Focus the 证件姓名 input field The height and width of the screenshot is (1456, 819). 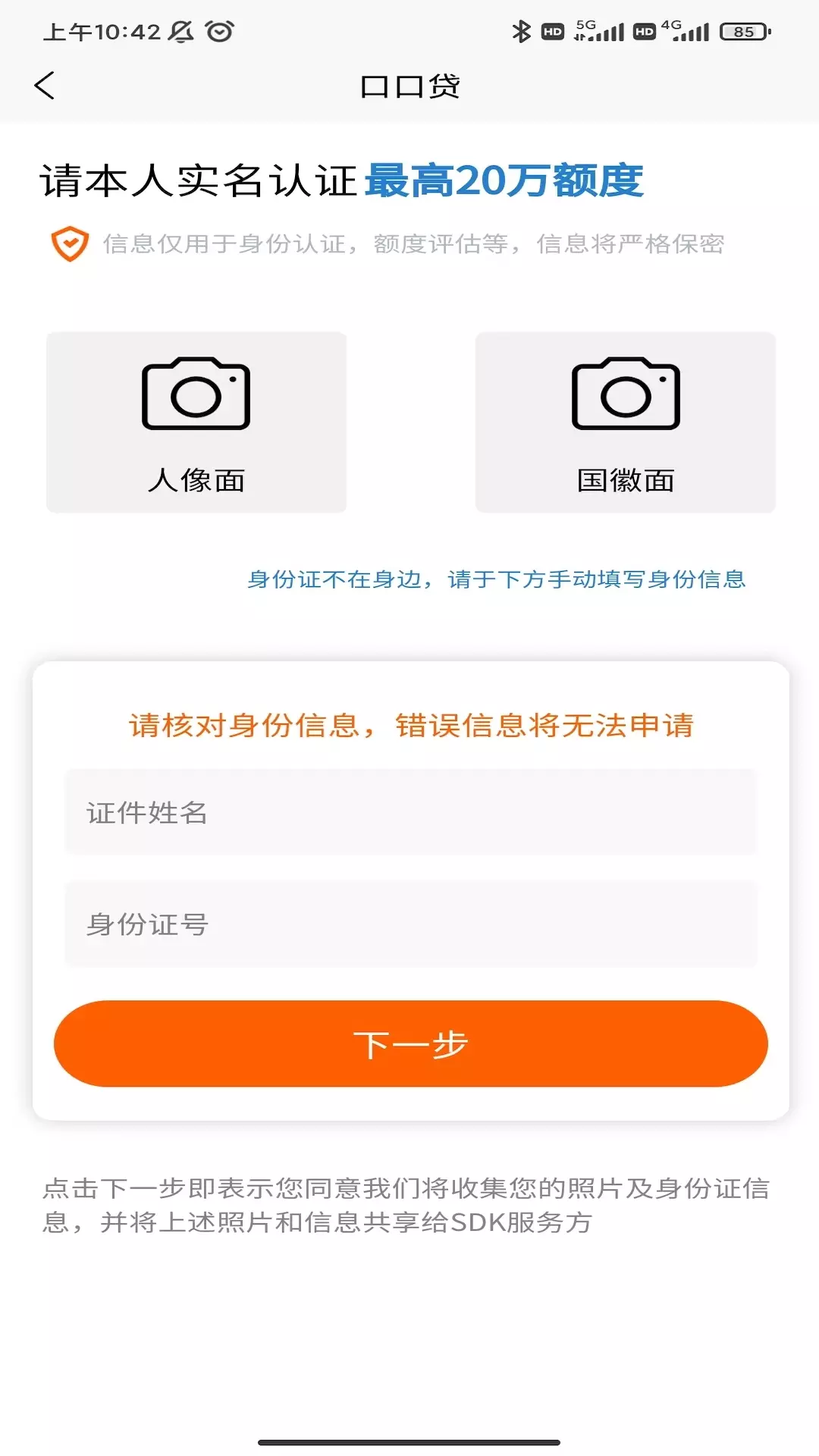(411, 812)
